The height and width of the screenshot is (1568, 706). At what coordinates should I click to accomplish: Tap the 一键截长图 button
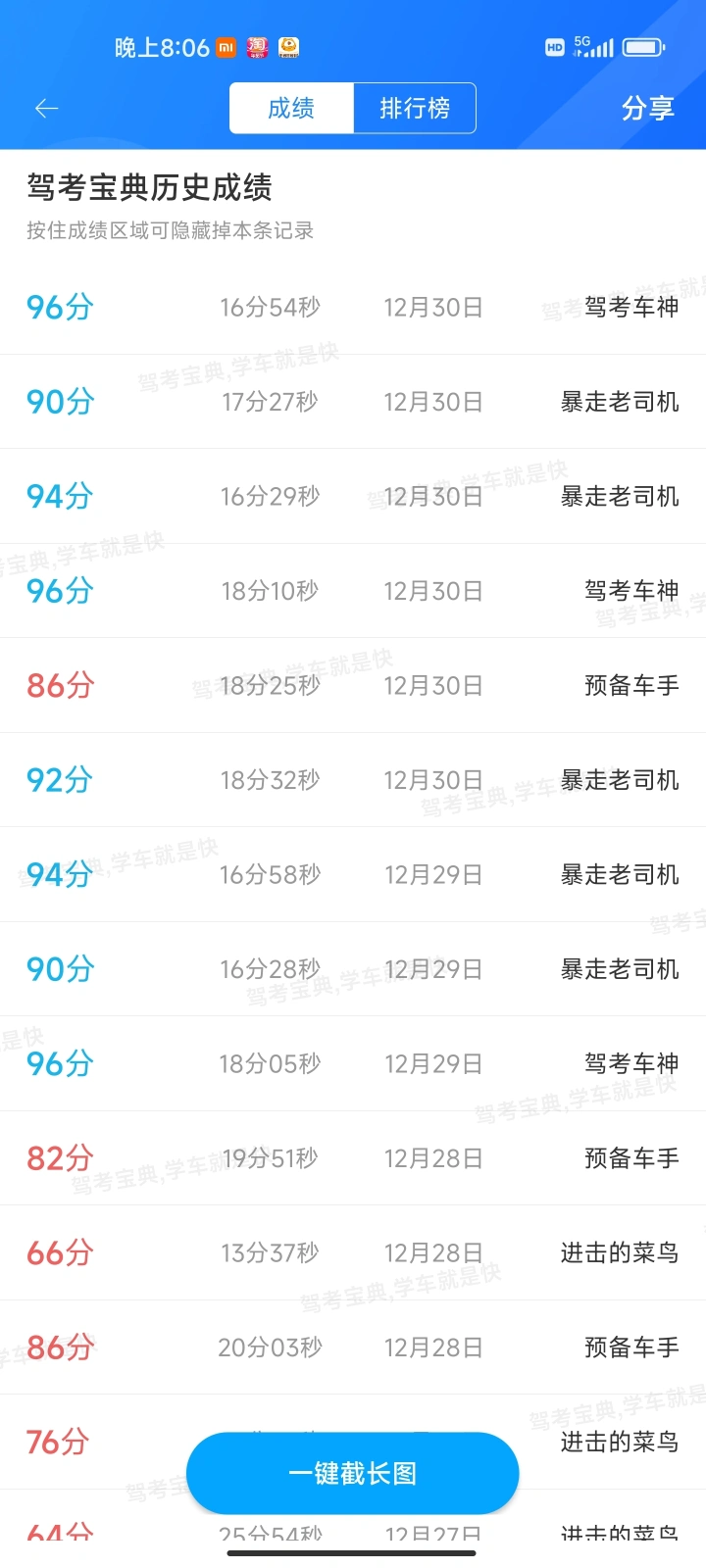click(x=352, y=1473)
